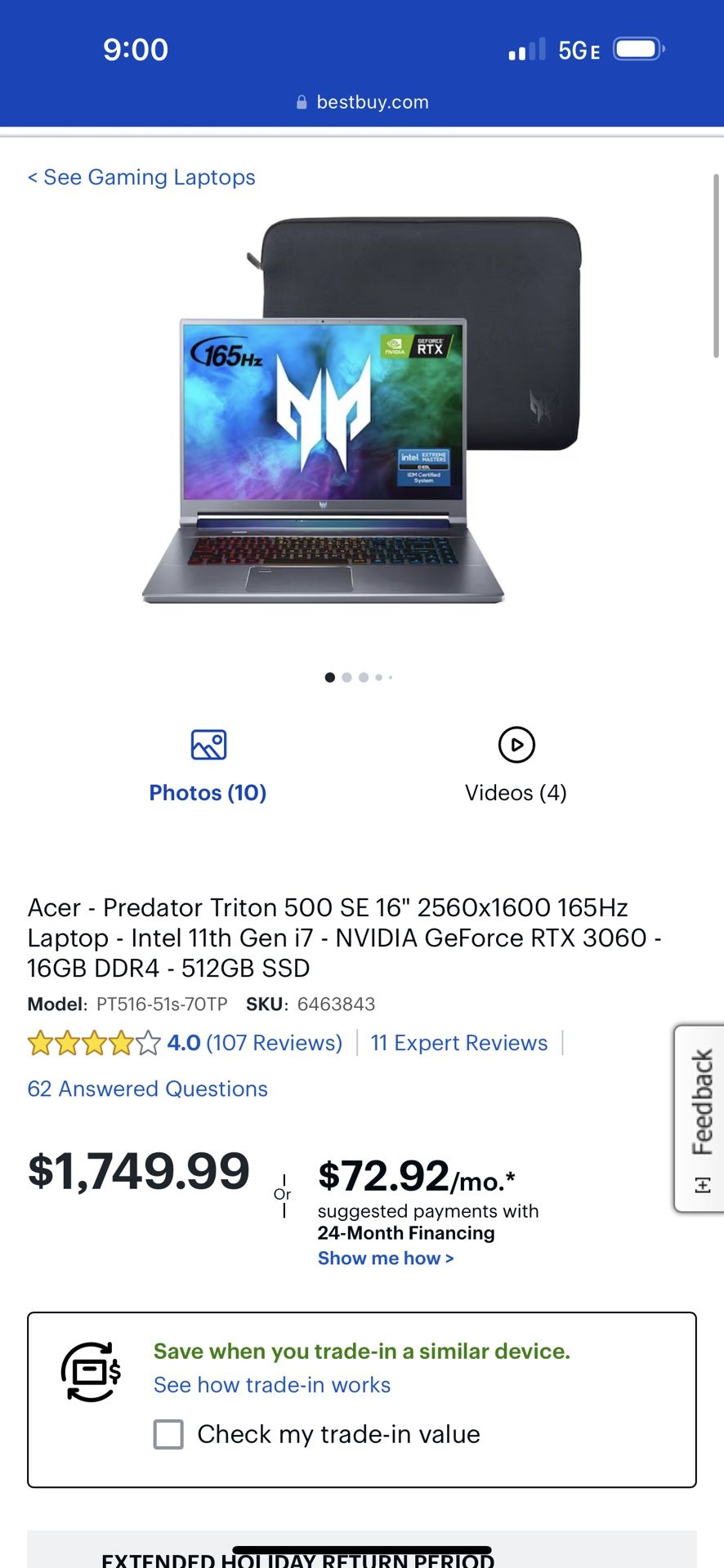Screen dimensions: 724x1568
Task: Open 62 Answered Questions
Action: (x=148, y=1089)
